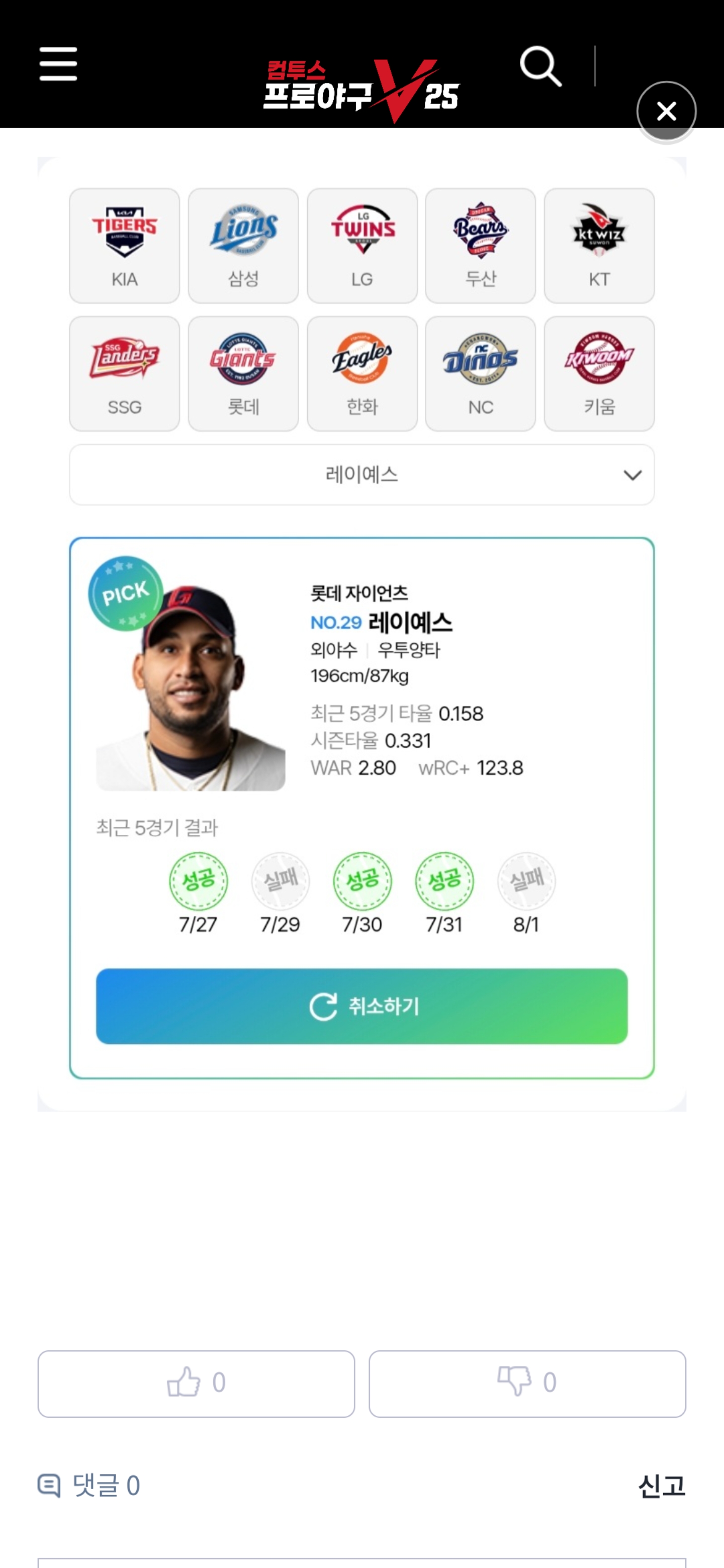Select the LG Twins team
The height and width of the screenshot is (1568, 724).
[x=361, y=245]
